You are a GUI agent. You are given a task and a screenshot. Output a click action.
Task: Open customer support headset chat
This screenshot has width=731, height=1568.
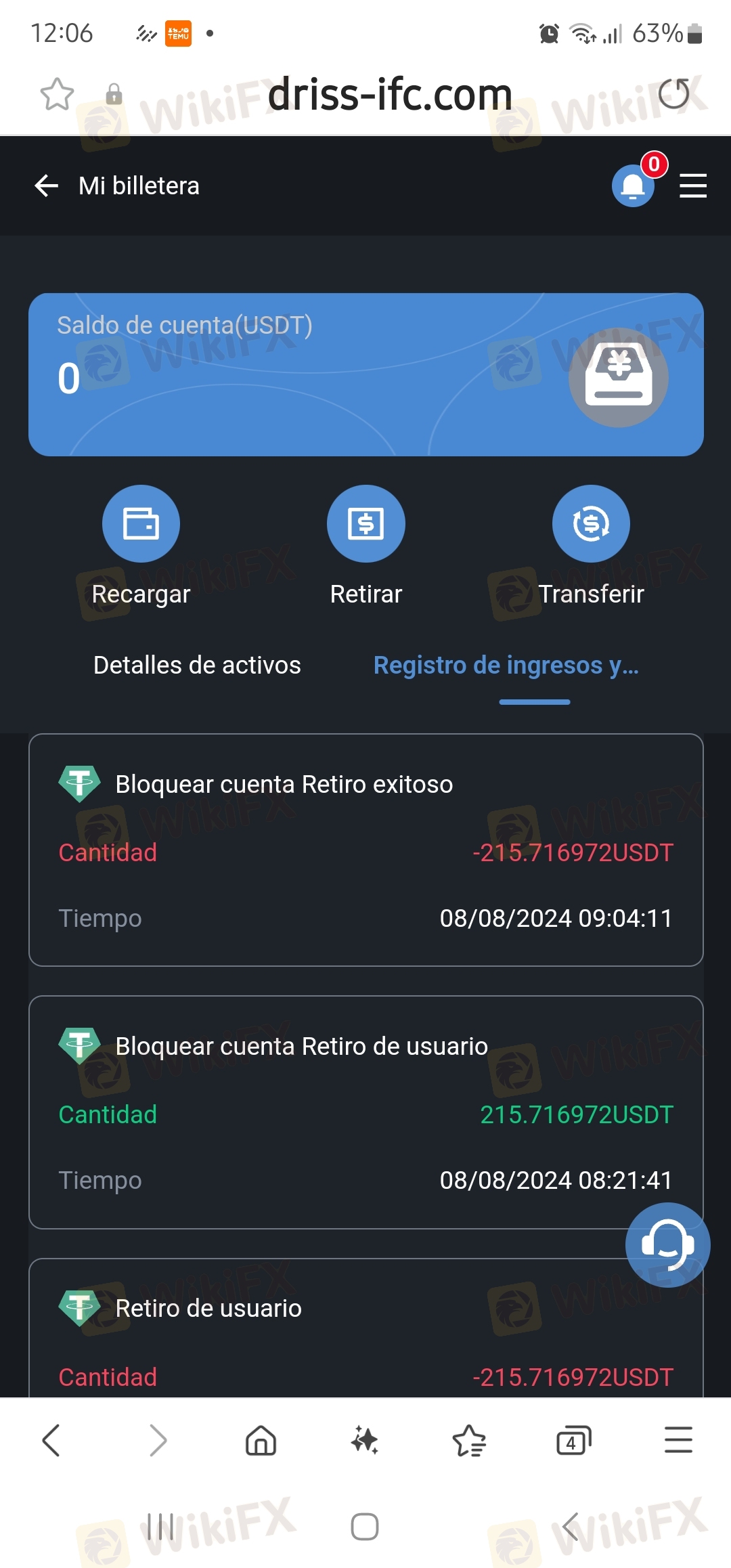[667, 1244]
